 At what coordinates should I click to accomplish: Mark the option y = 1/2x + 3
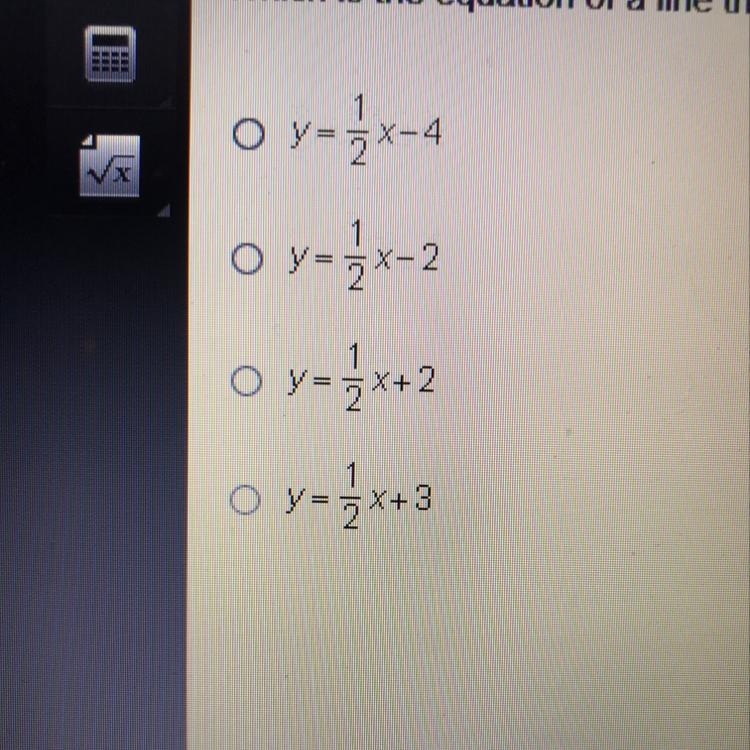coord(242,503)
